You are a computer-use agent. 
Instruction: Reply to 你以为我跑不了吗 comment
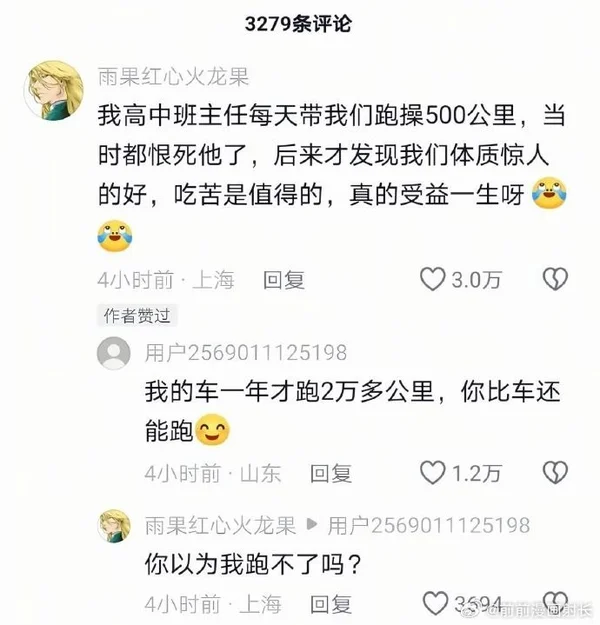(331, 604)
